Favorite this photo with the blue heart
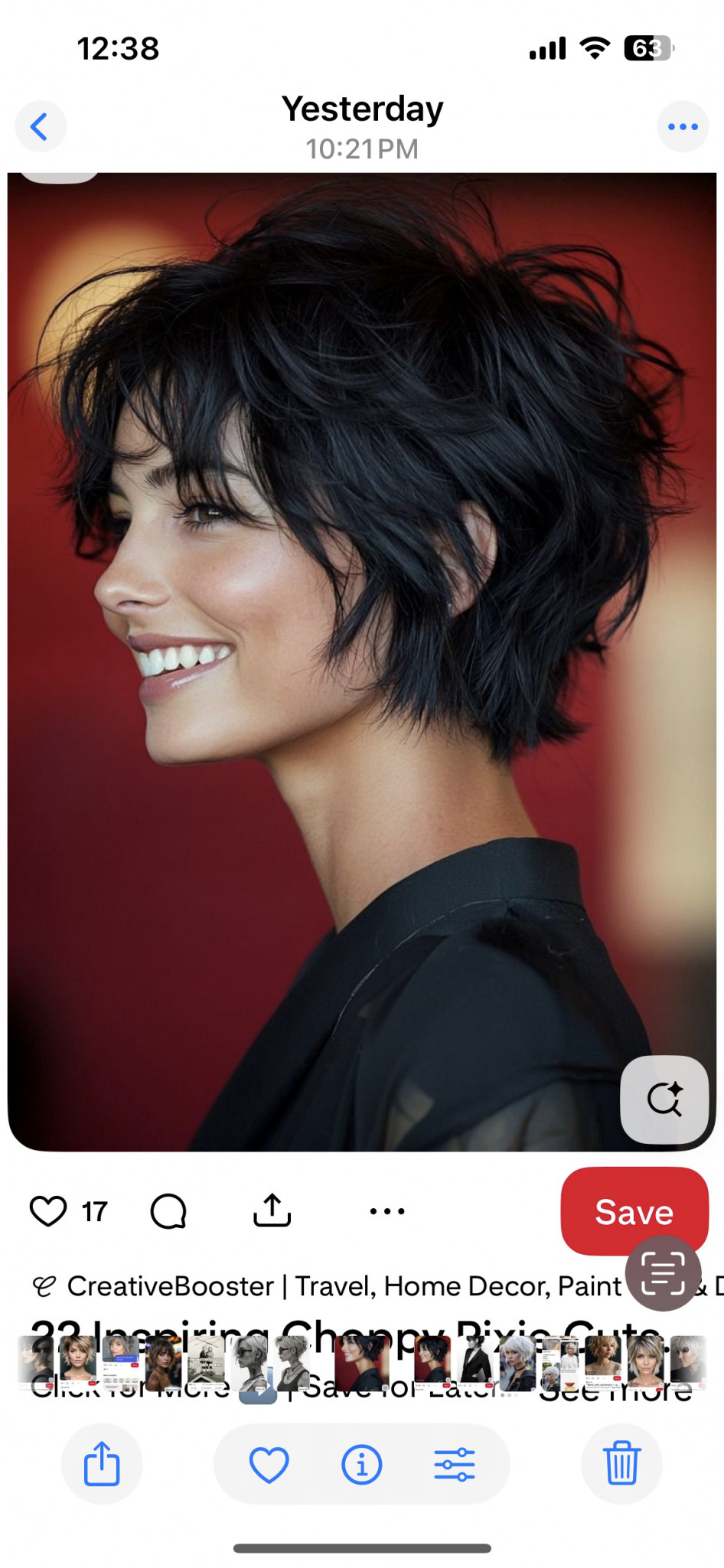Image resolution: width=724 pixels, height=1568 pixels. pos(269,1465)
